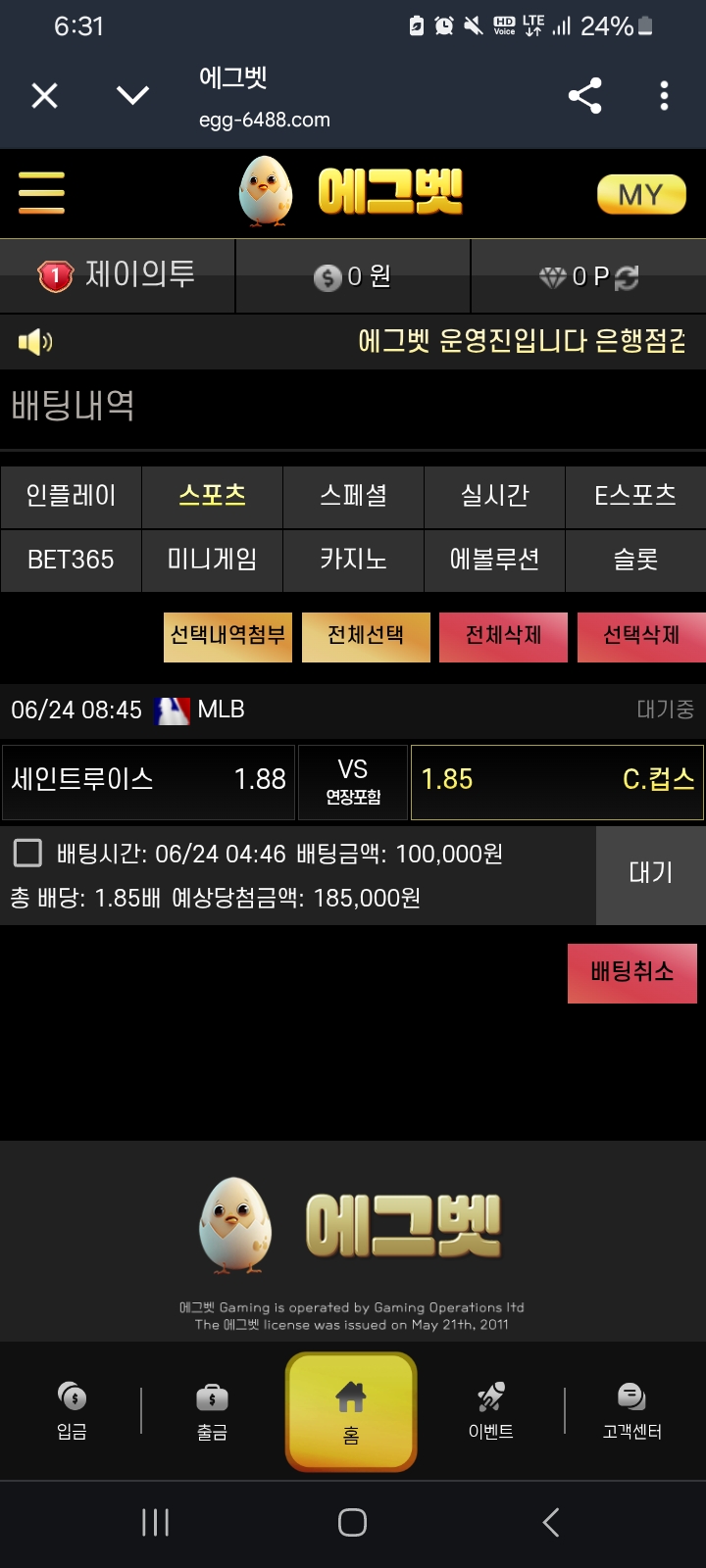Refresh the points balance
Viewport: 706px width, 1568px height.
click(627, 277)
